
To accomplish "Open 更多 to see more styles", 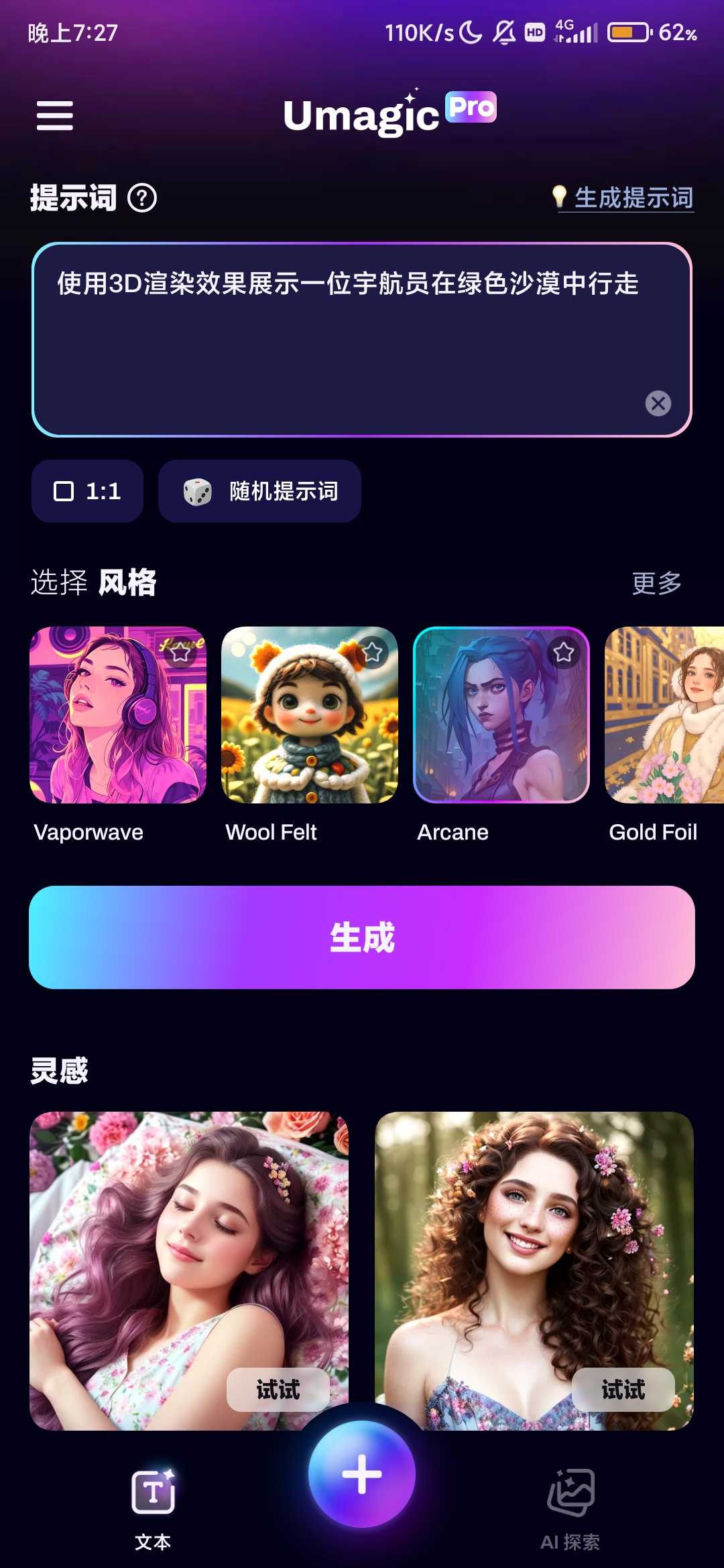I will click(656, 583).
